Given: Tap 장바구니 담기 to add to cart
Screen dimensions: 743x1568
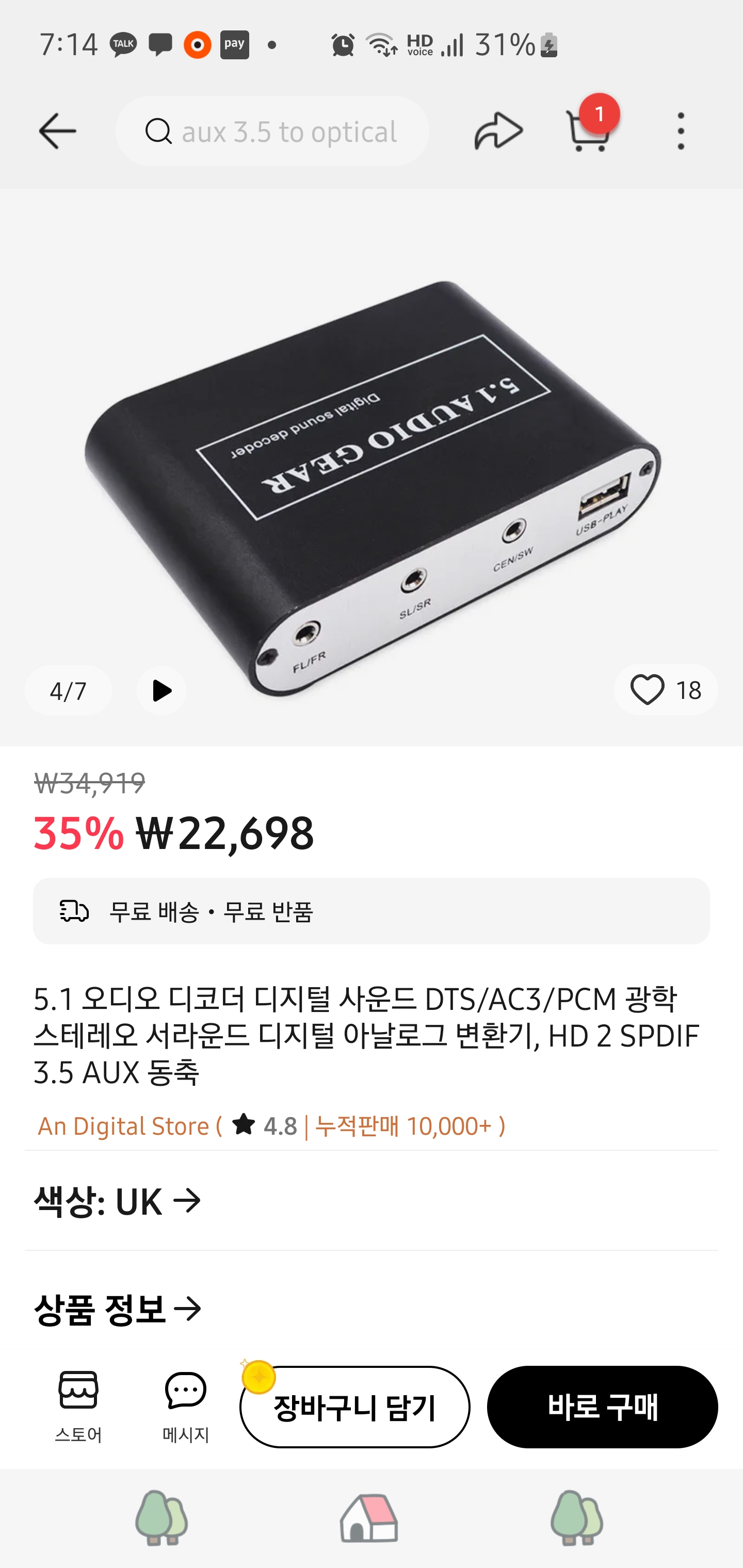Looking at the screenshot, I should pos(354,1407).
